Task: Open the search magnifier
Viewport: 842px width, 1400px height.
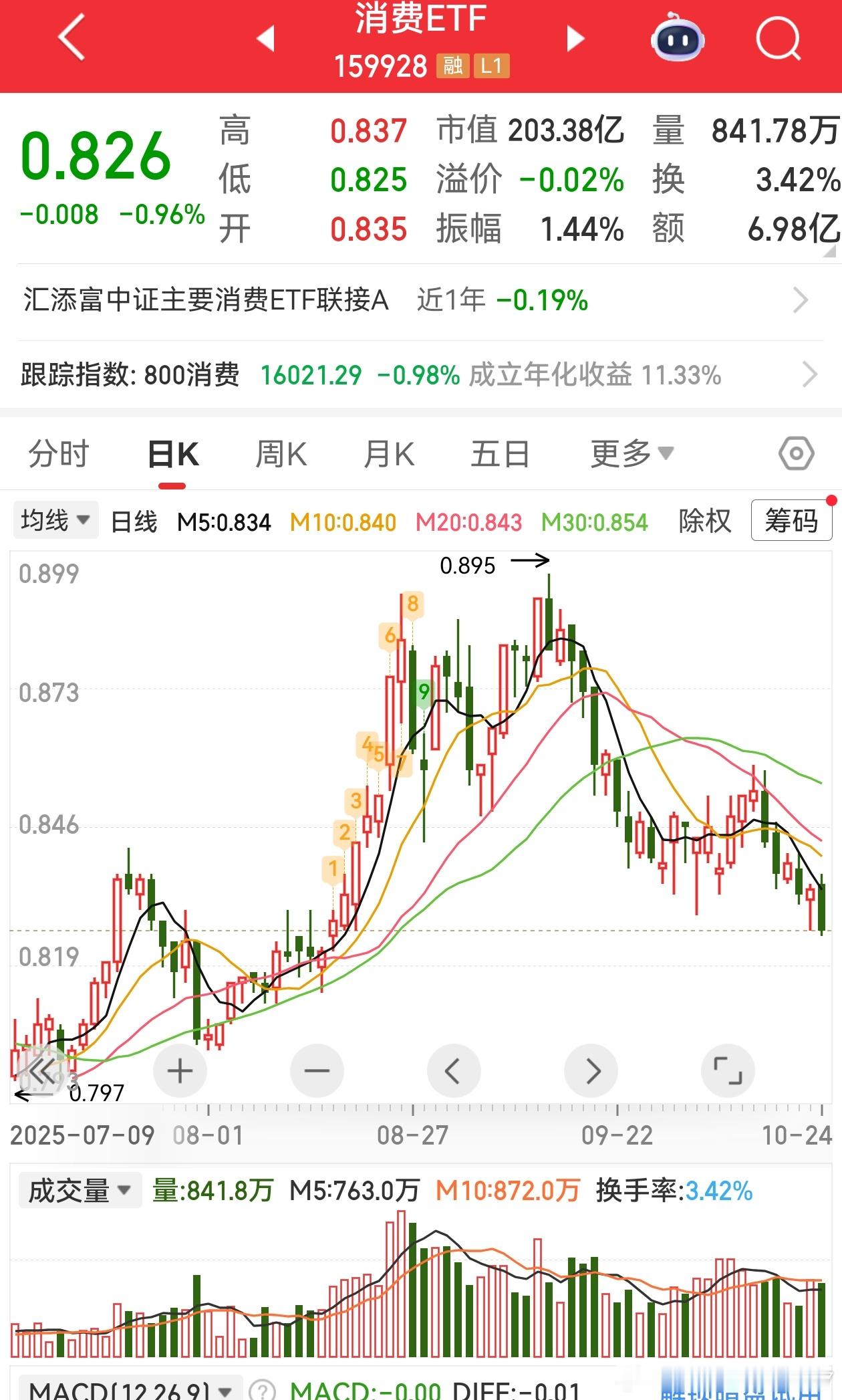Action: [778, 39]
